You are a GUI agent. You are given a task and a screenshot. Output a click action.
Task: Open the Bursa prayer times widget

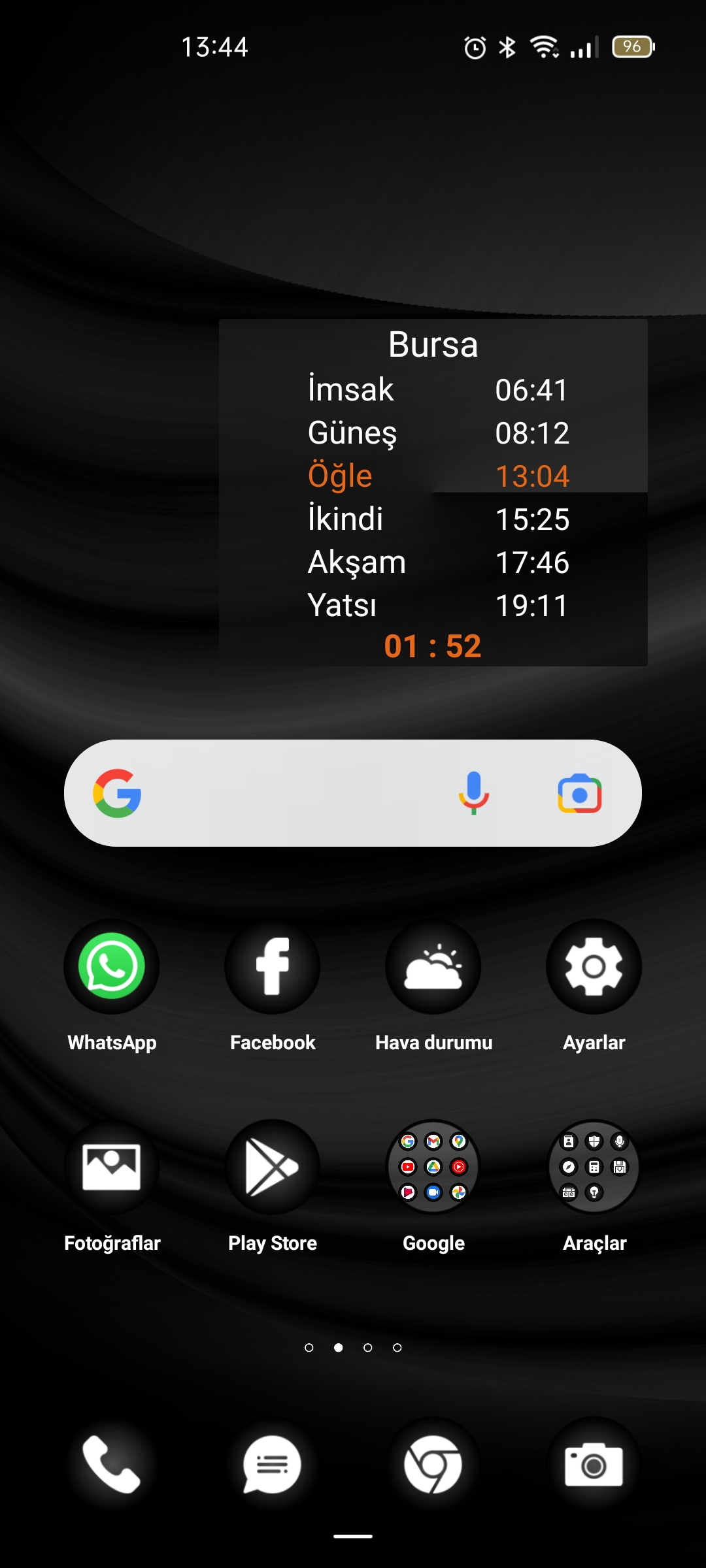[433, 493]
